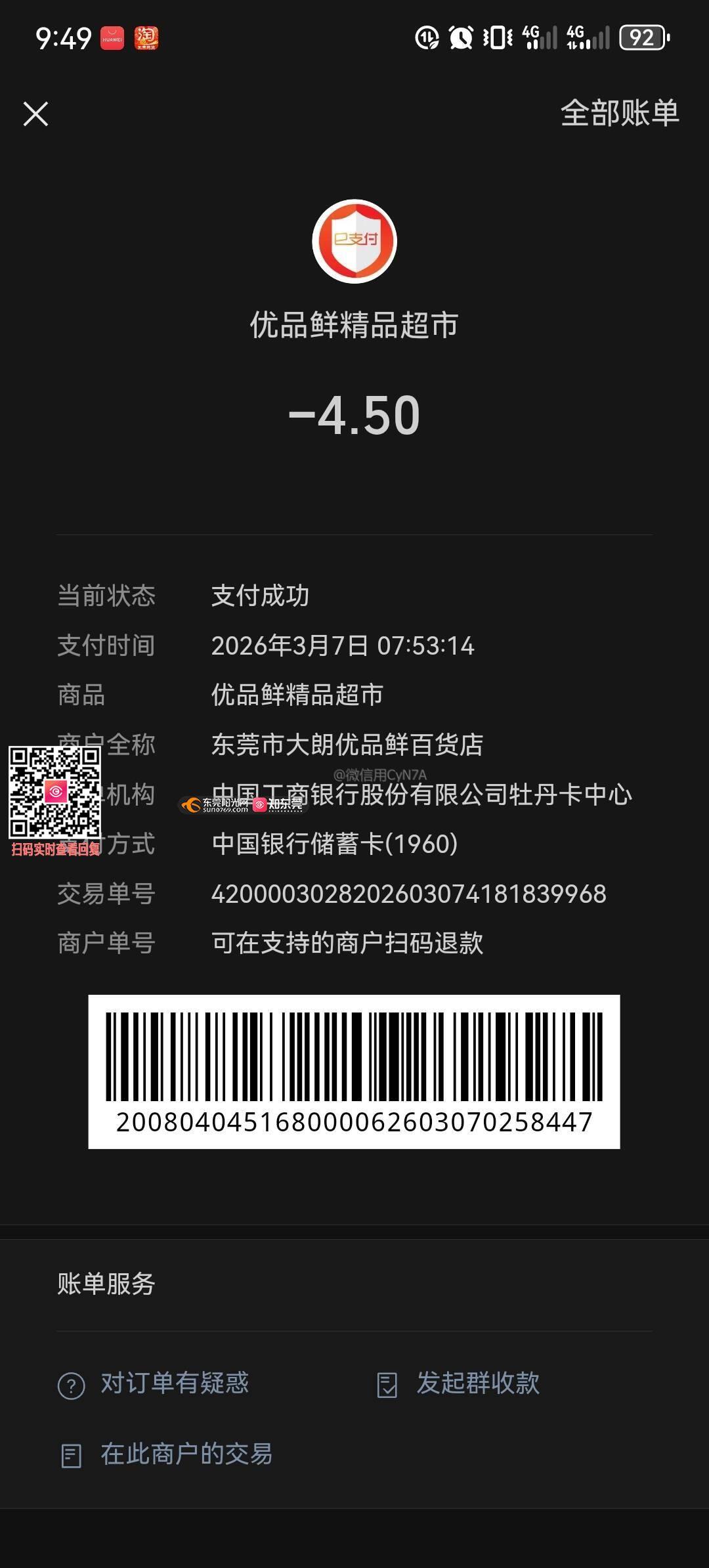View 在此商户的交易 history

point(166,1454)
